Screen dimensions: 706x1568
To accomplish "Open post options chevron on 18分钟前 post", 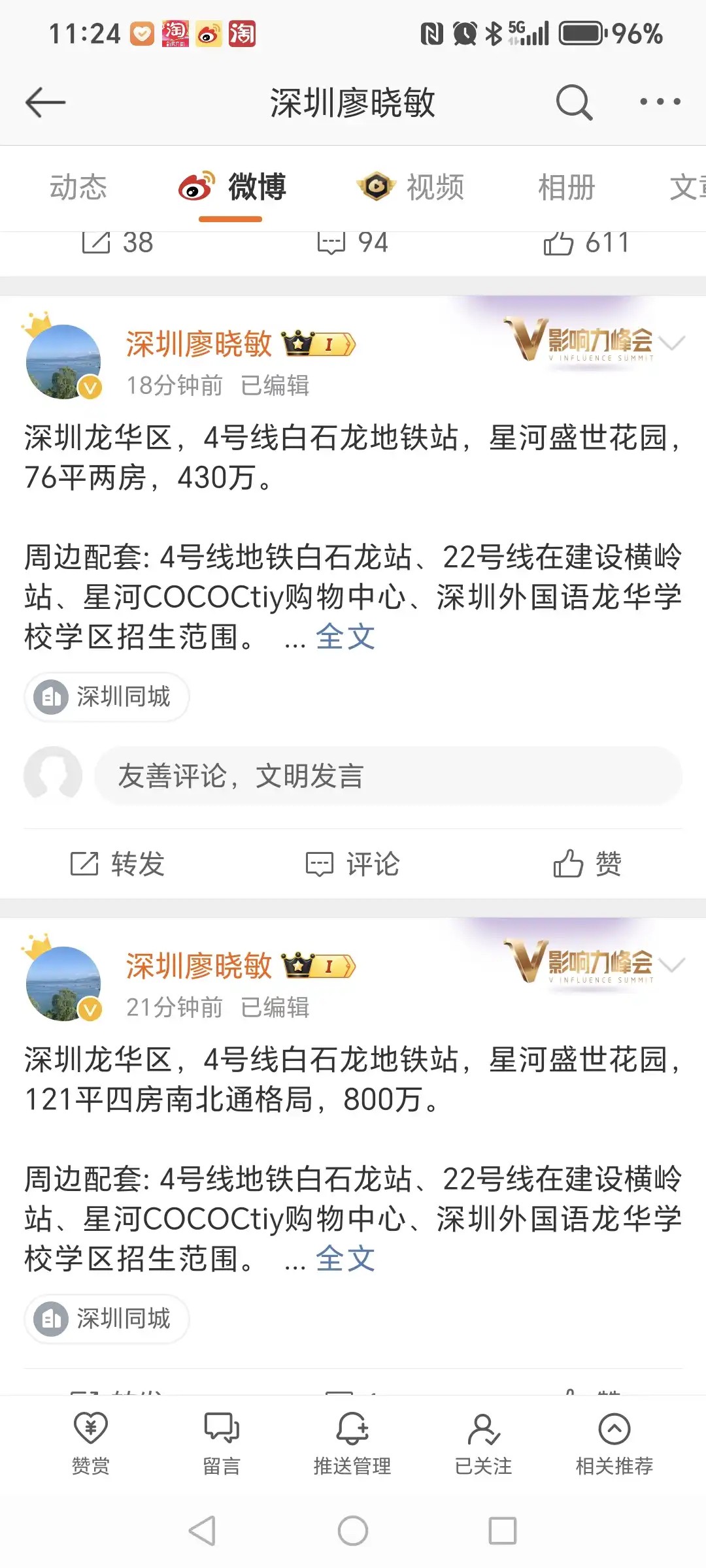I will coord(672,343).
